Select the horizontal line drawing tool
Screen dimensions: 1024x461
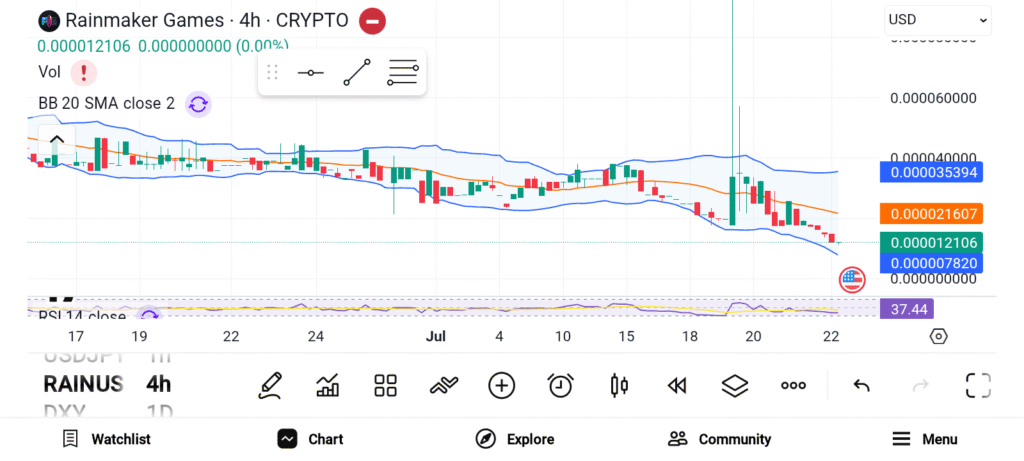tap(311, 73)
